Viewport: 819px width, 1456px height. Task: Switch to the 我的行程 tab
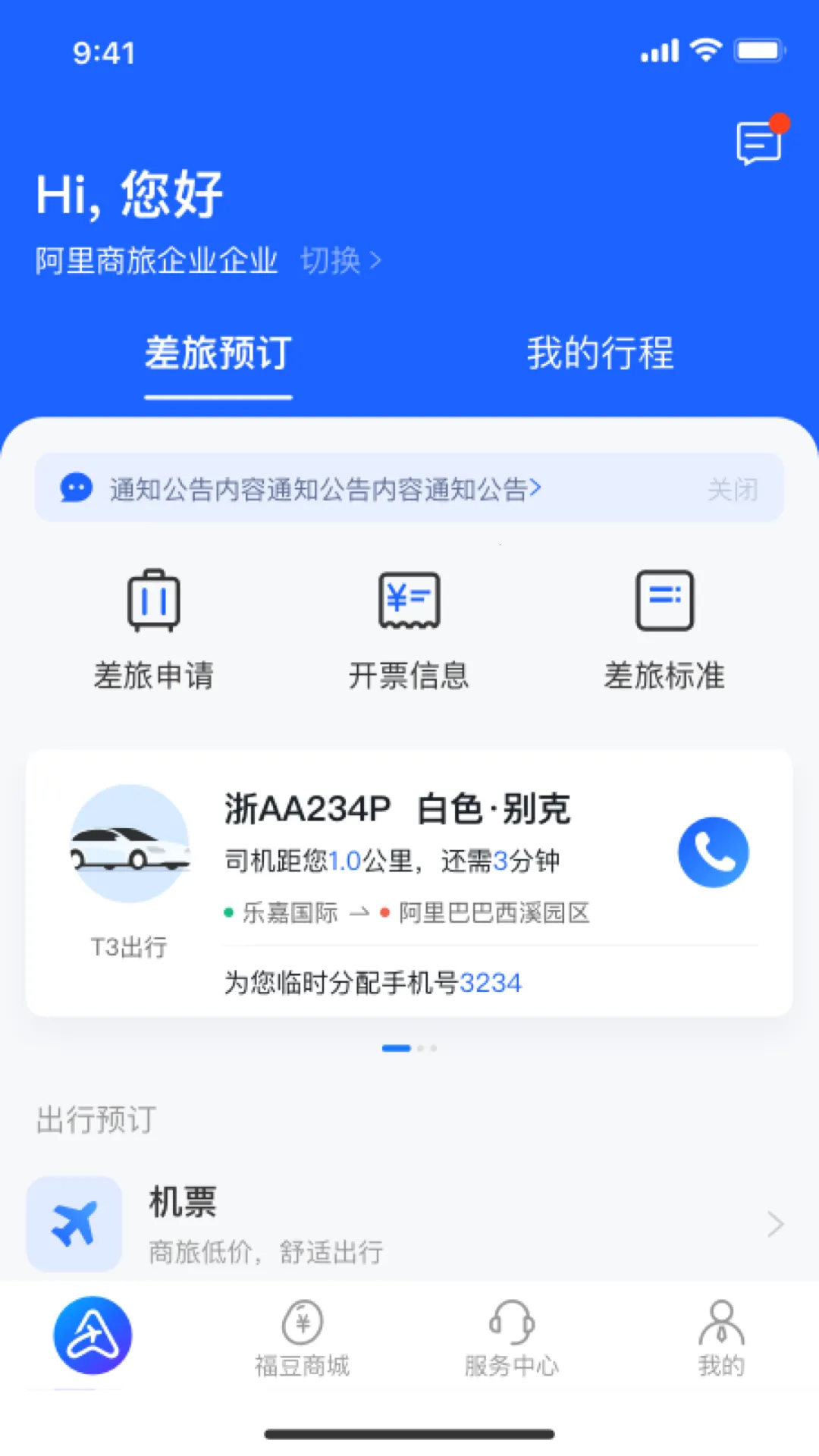pos(600,353)
